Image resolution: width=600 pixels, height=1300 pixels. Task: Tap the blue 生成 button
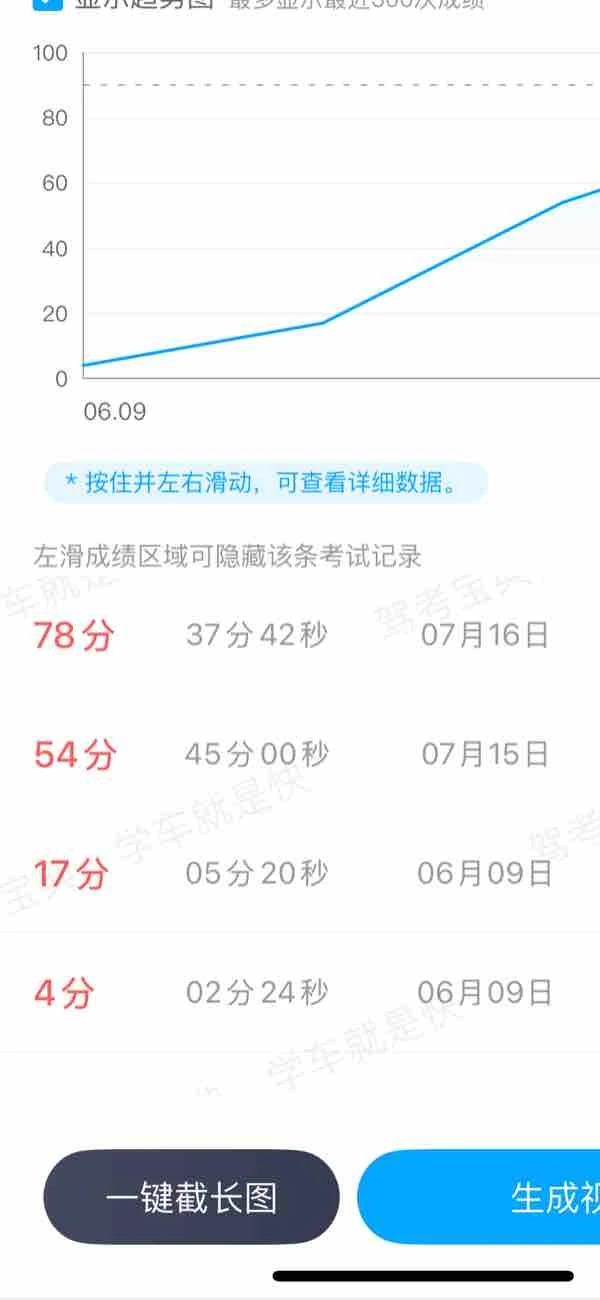pyautogui.click(x=479, y=1197)
